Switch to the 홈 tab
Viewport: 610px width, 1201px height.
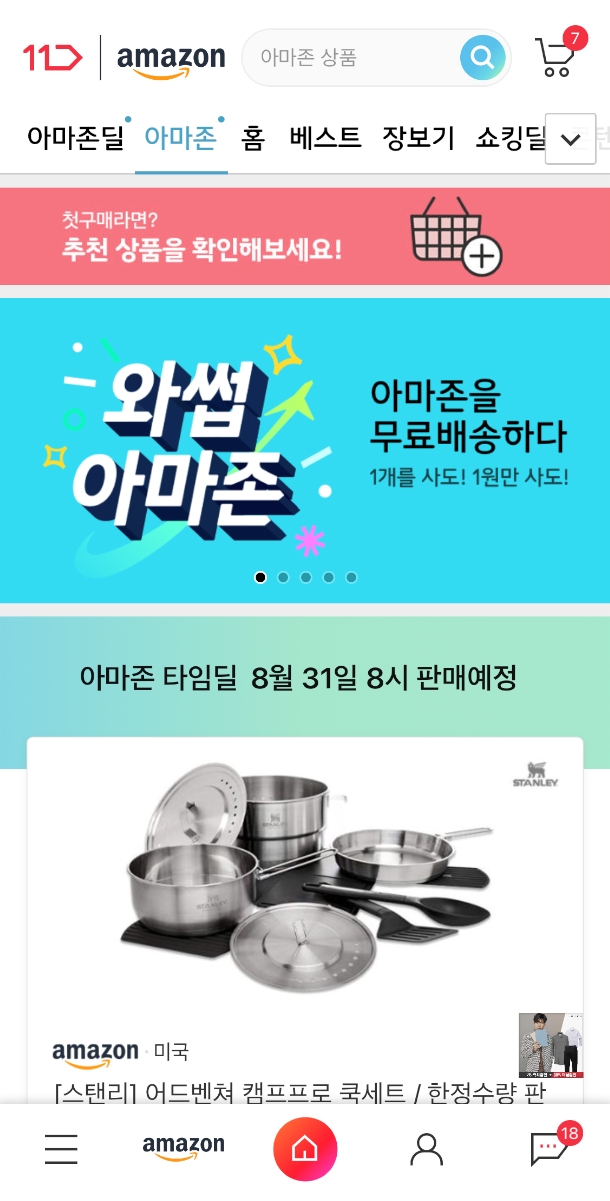[253, 138]
